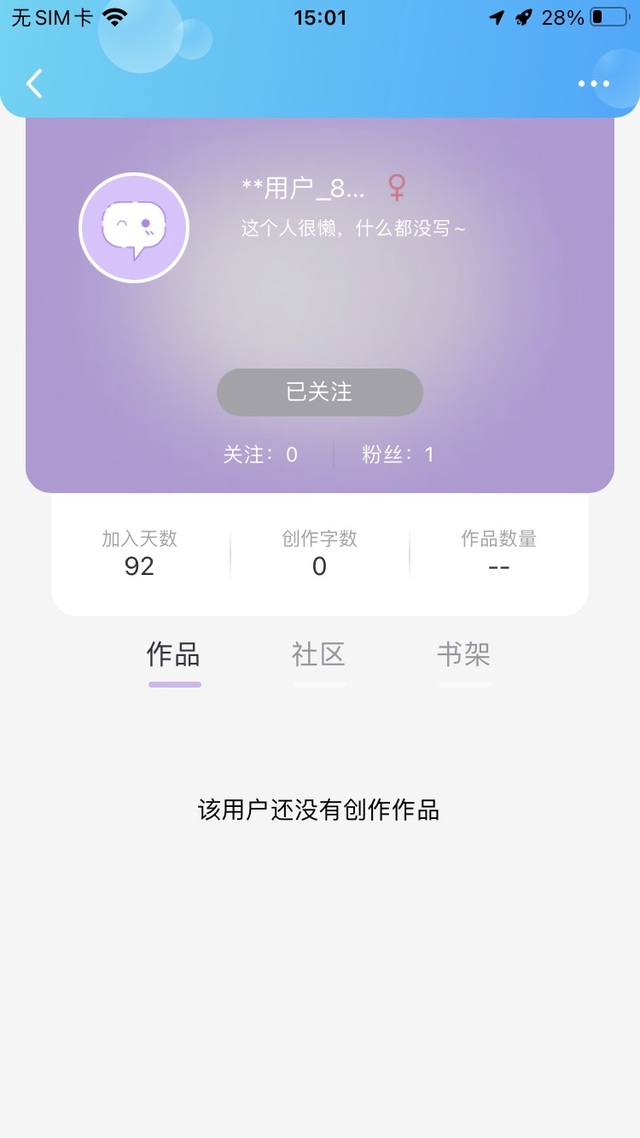The width and height of the screenshot is (640, 1138).
Task: View the 粉丝 followers list
Action: click(398, 455)
